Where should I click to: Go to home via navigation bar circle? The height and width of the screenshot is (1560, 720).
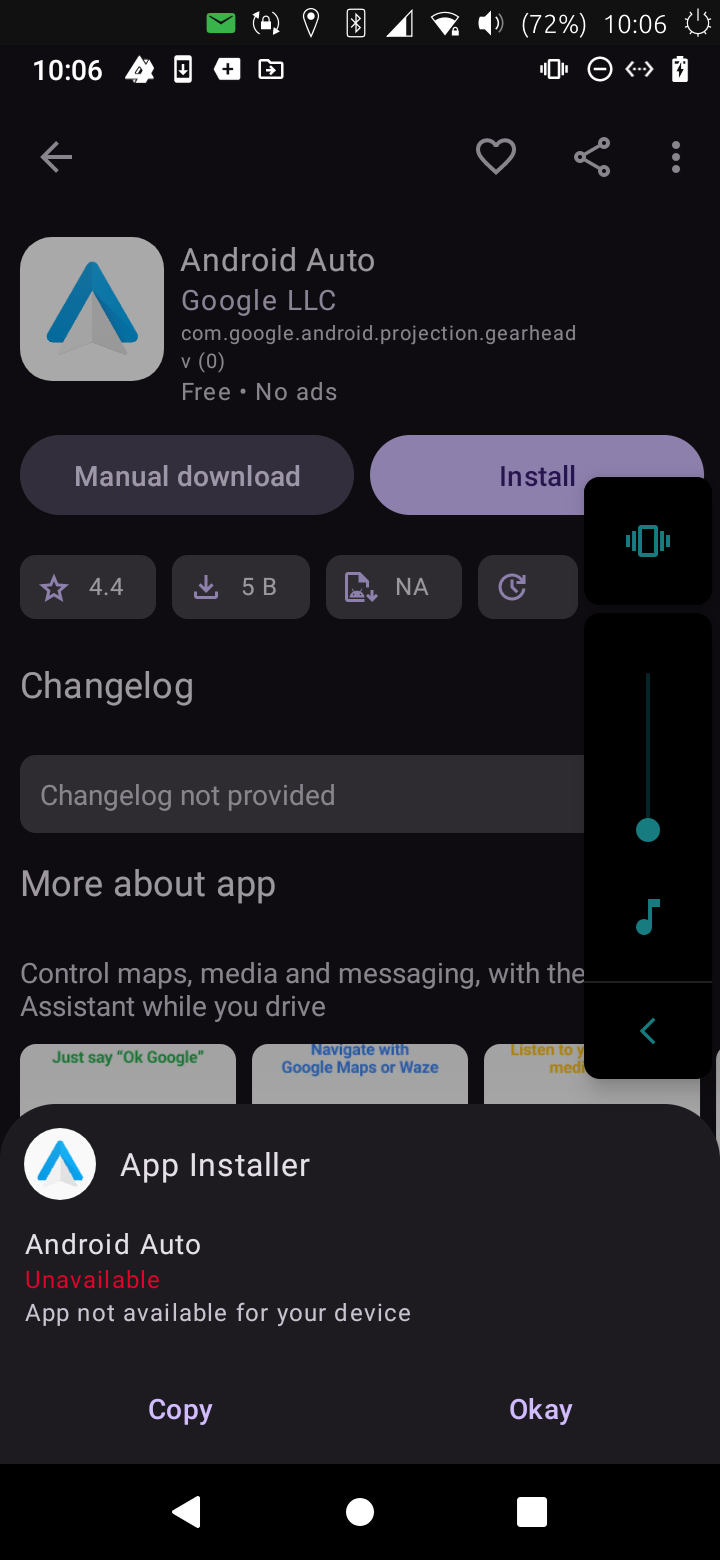point(360,1512)
